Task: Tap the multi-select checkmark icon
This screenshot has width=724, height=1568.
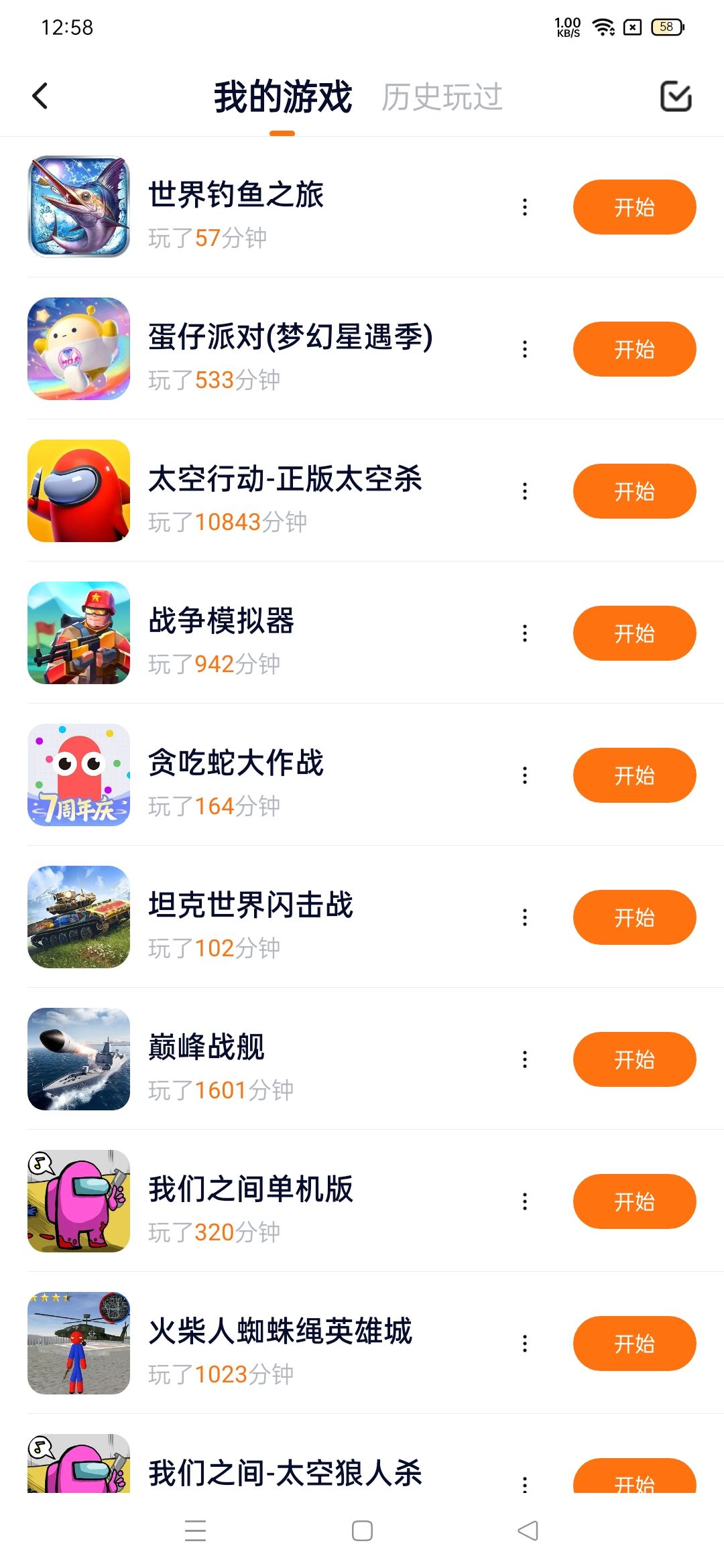Action: point(676,96)
